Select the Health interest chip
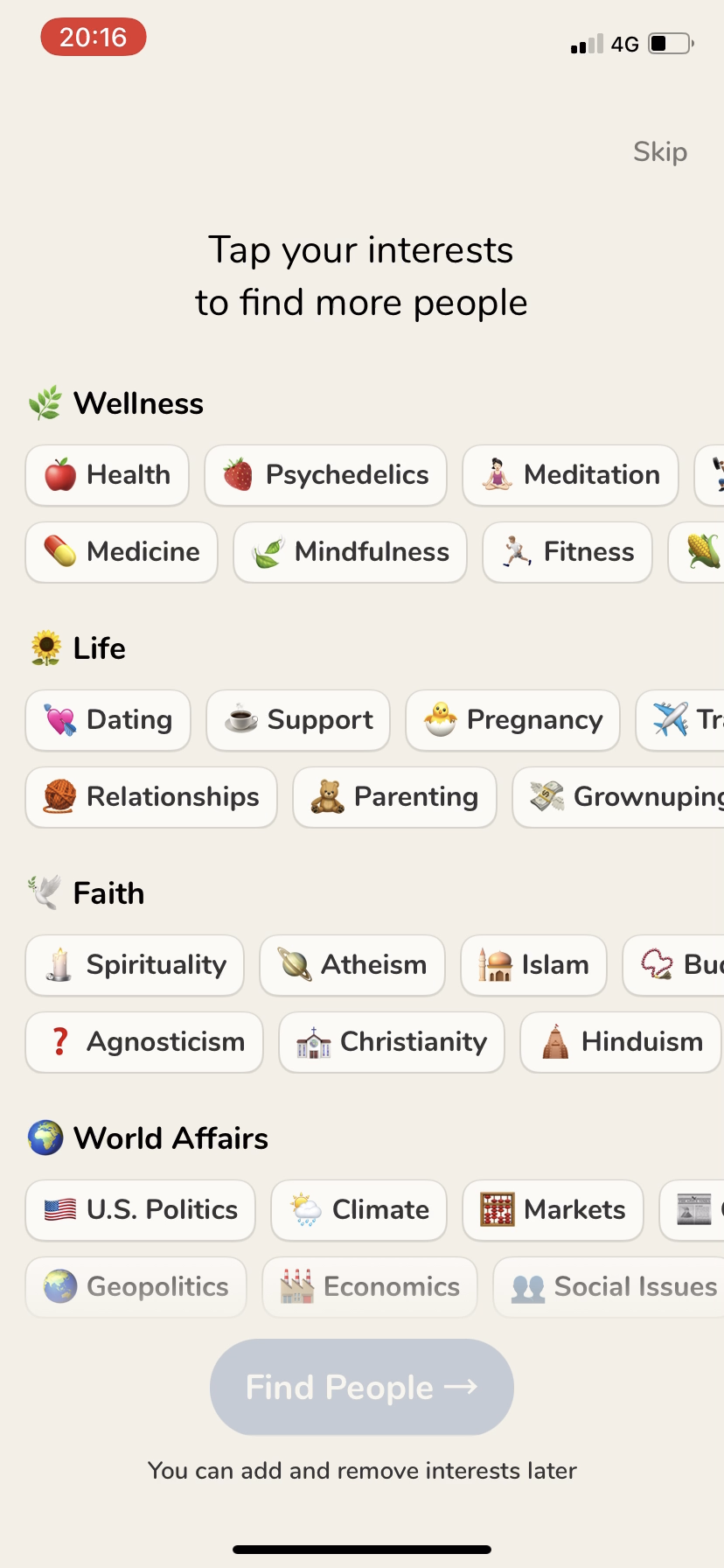The height and width of the screenshot is (1568, 724). (108, 475)
